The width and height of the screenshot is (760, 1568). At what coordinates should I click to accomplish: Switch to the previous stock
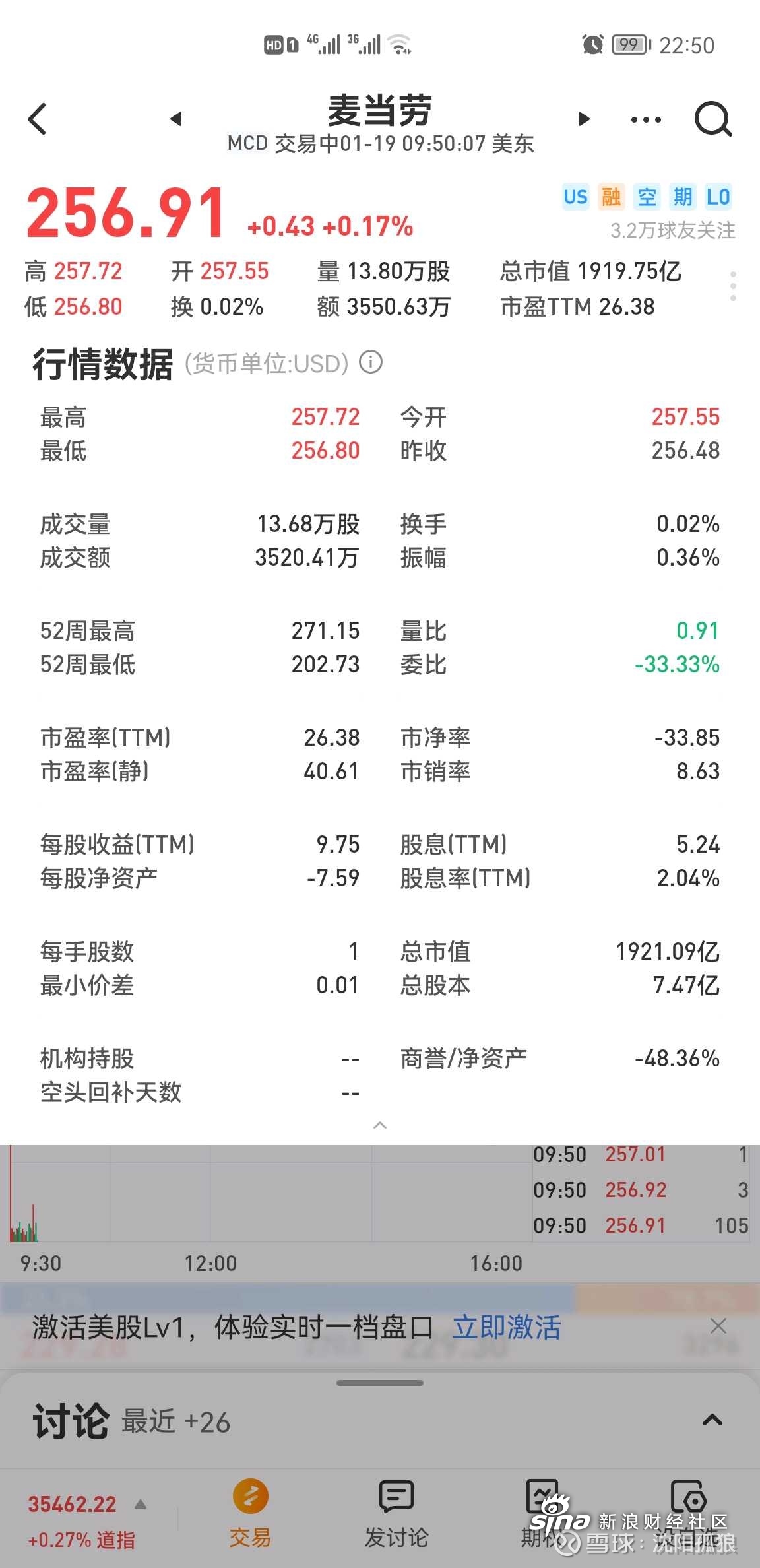pos(175,119)
